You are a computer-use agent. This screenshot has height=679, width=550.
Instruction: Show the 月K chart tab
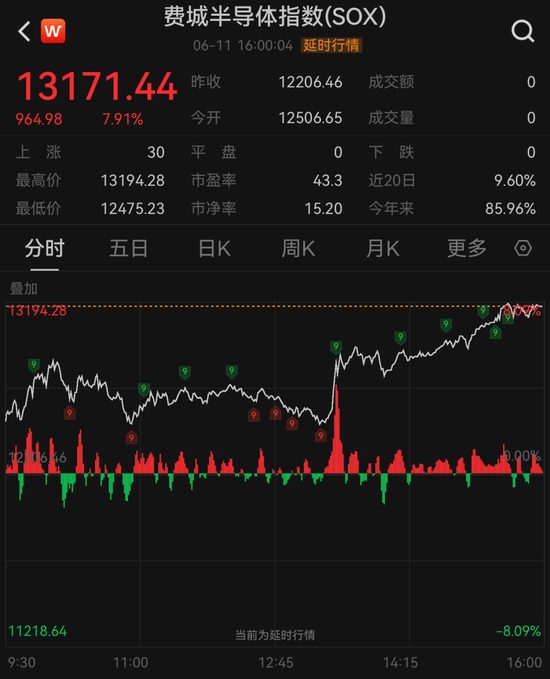point(383,249)
